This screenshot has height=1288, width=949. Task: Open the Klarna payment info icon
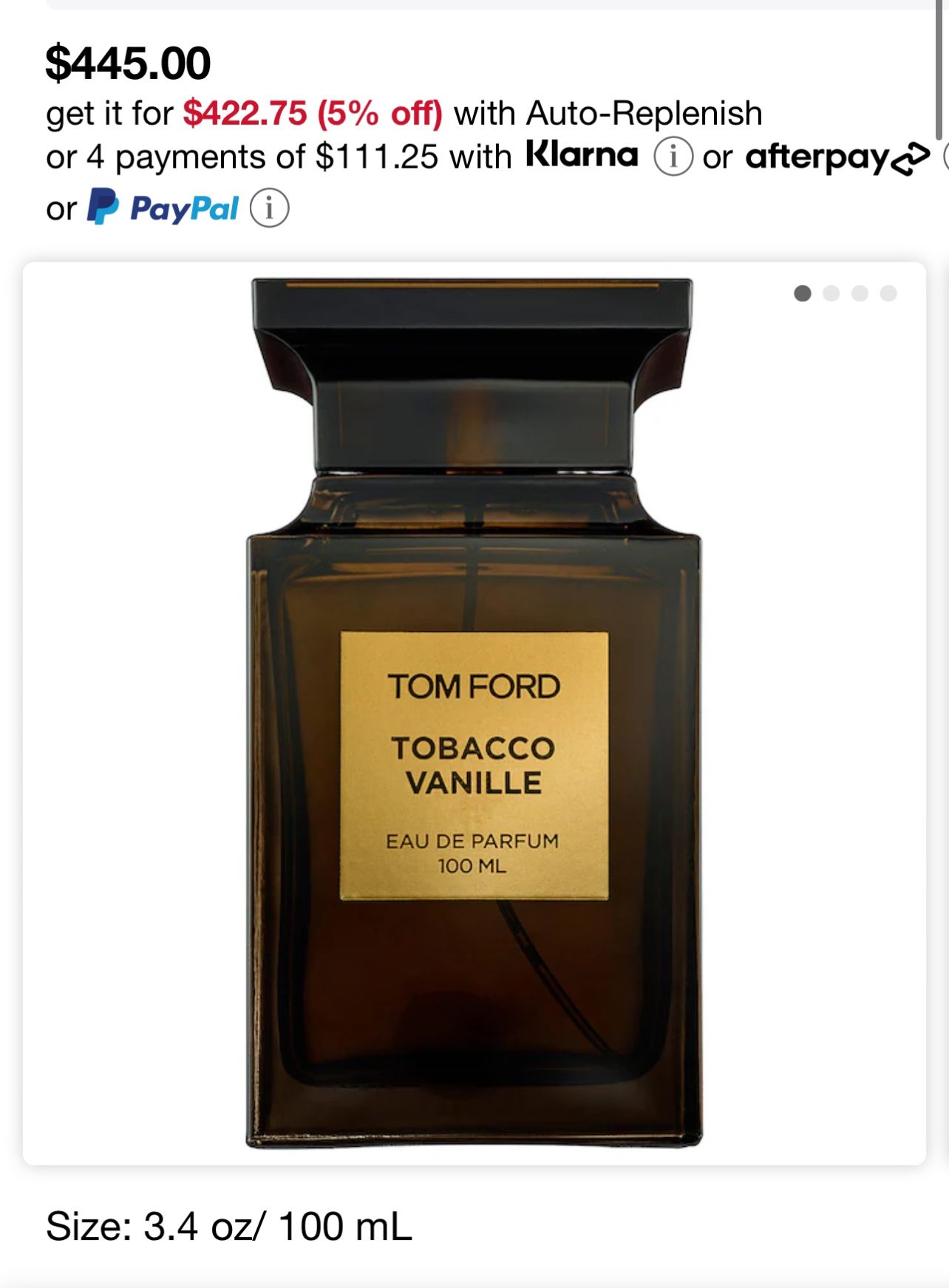click(x=673, y=157)
